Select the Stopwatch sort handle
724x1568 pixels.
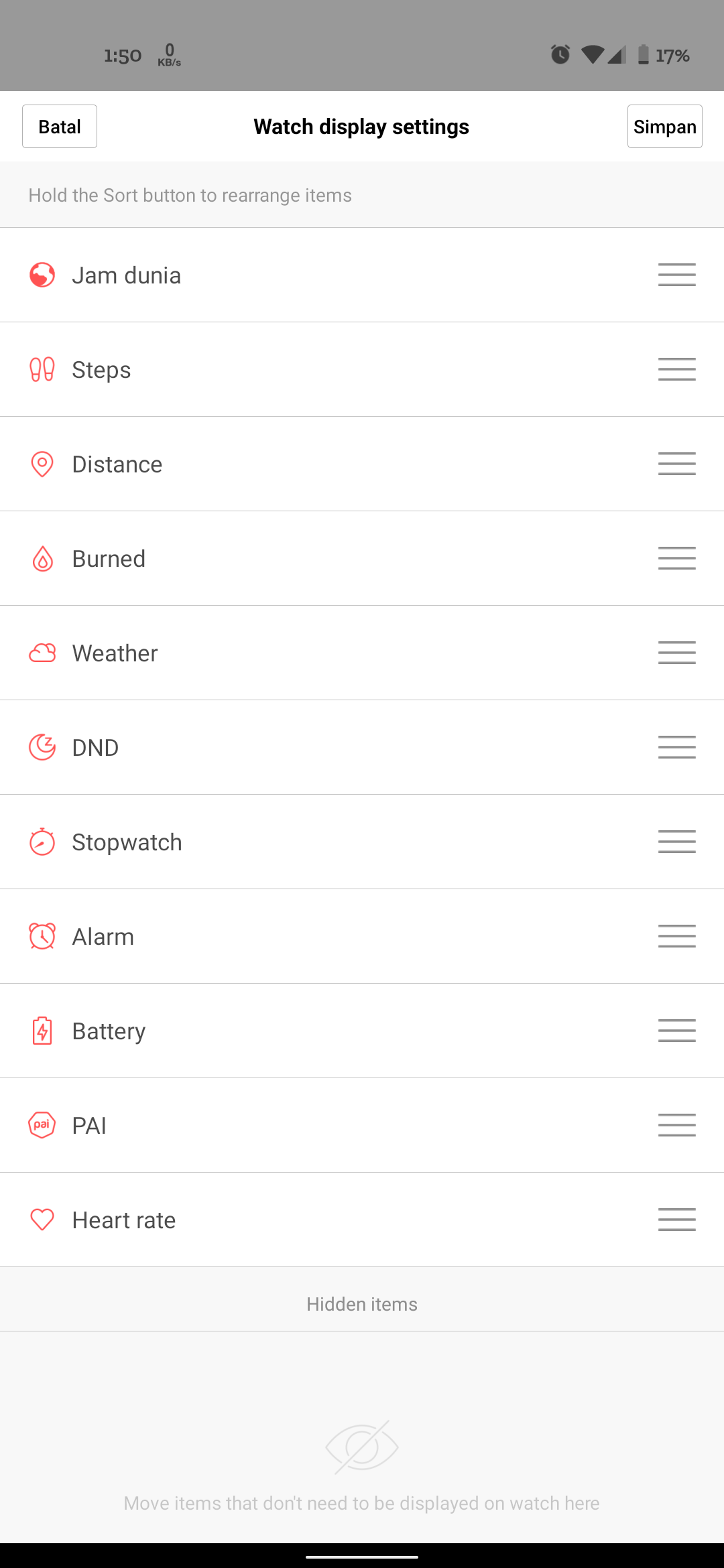[676, 842]
